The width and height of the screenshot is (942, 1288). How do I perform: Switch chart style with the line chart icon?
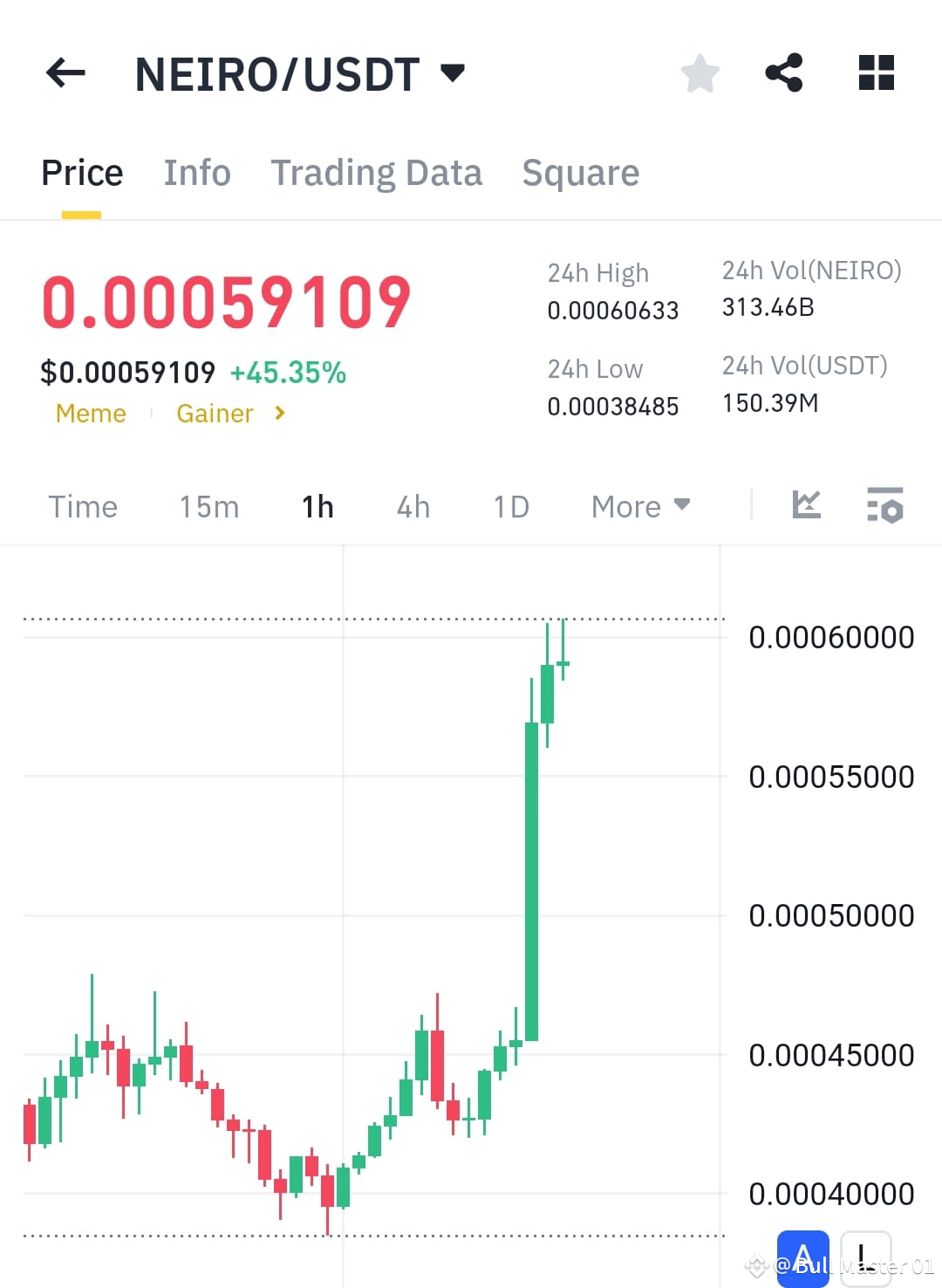click(x=807, y=505)
